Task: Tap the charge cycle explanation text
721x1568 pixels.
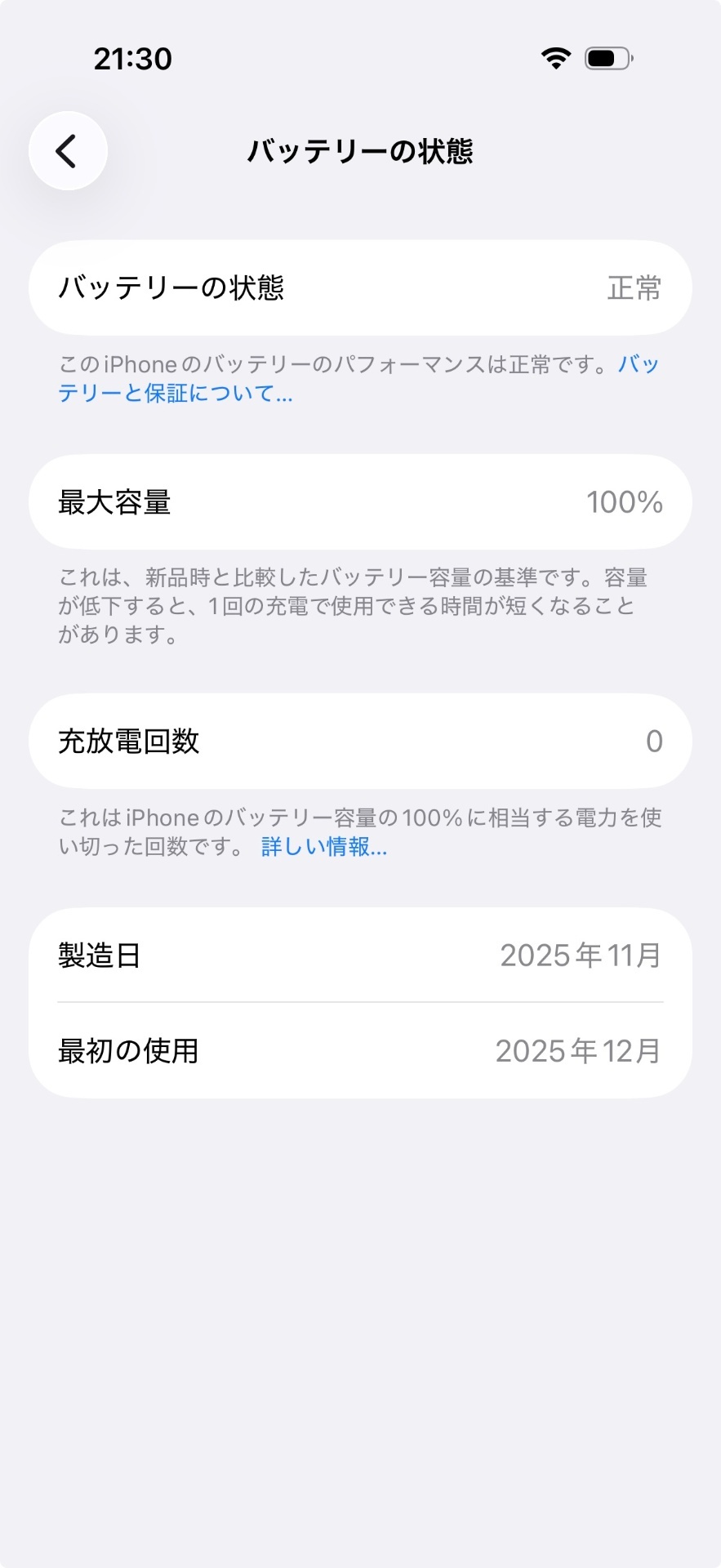Action: tap(360, 831)
